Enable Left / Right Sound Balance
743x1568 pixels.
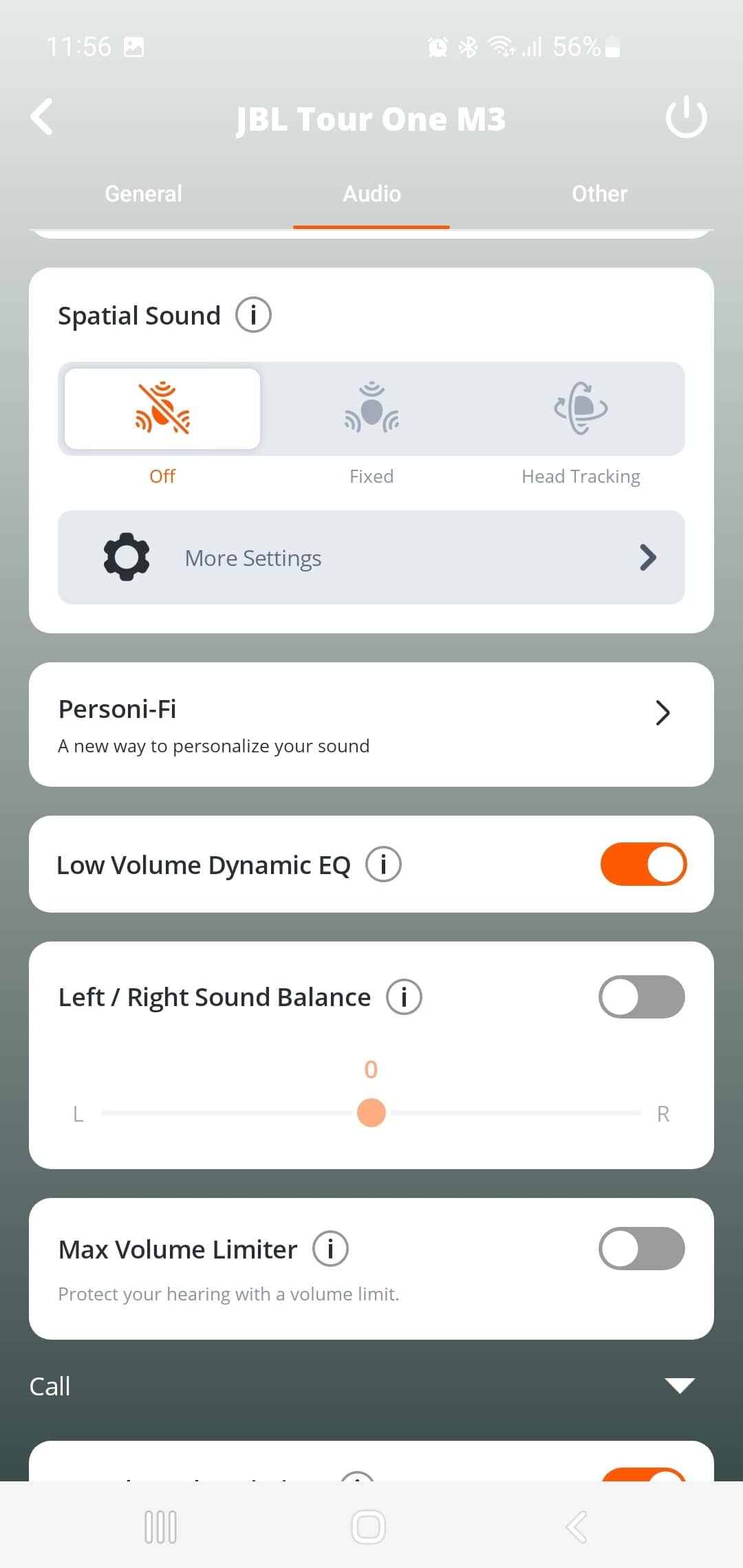(642, 997)
